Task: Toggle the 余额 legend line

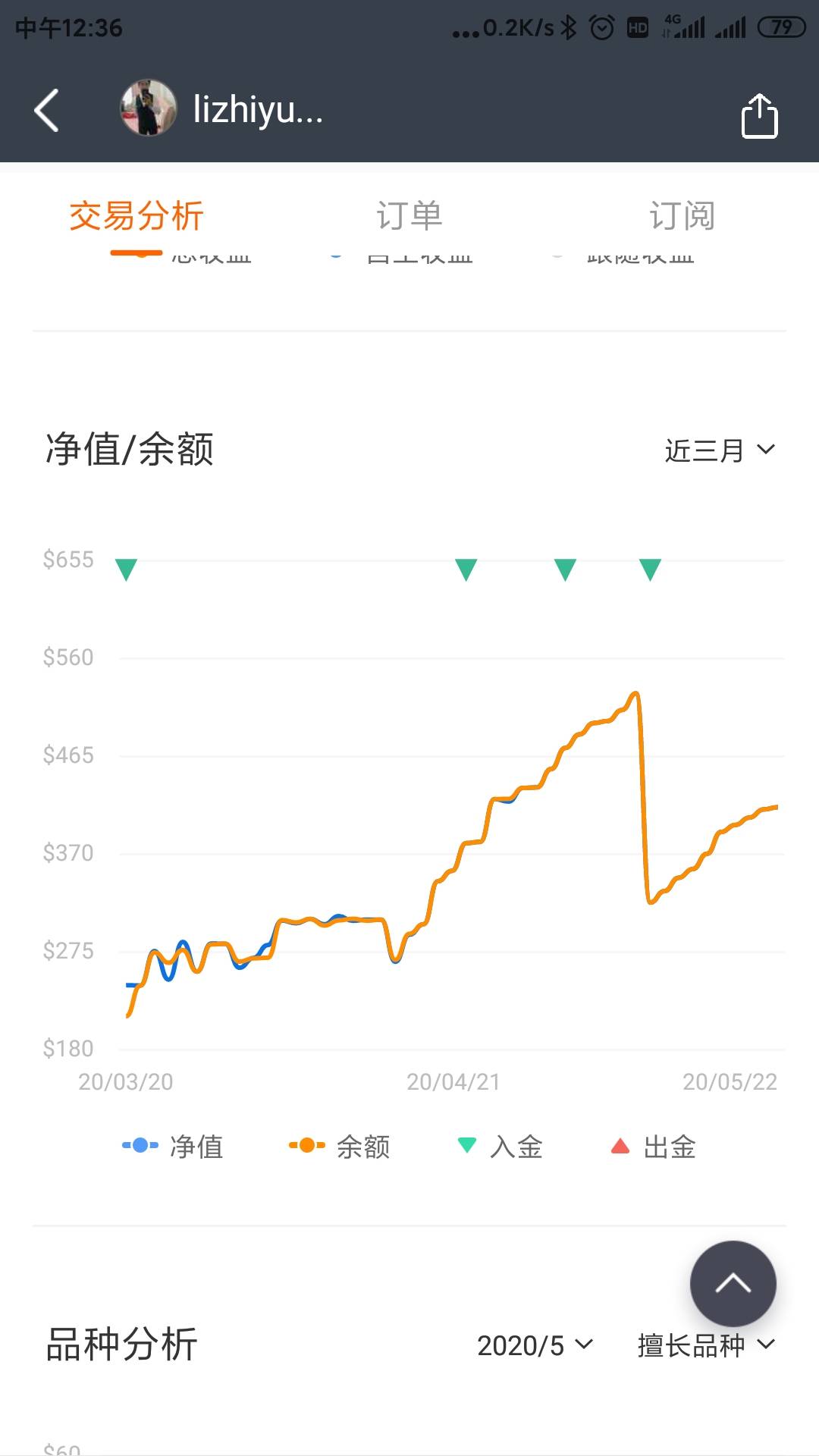Action: pyautogui.click(x=340, y=1147)
